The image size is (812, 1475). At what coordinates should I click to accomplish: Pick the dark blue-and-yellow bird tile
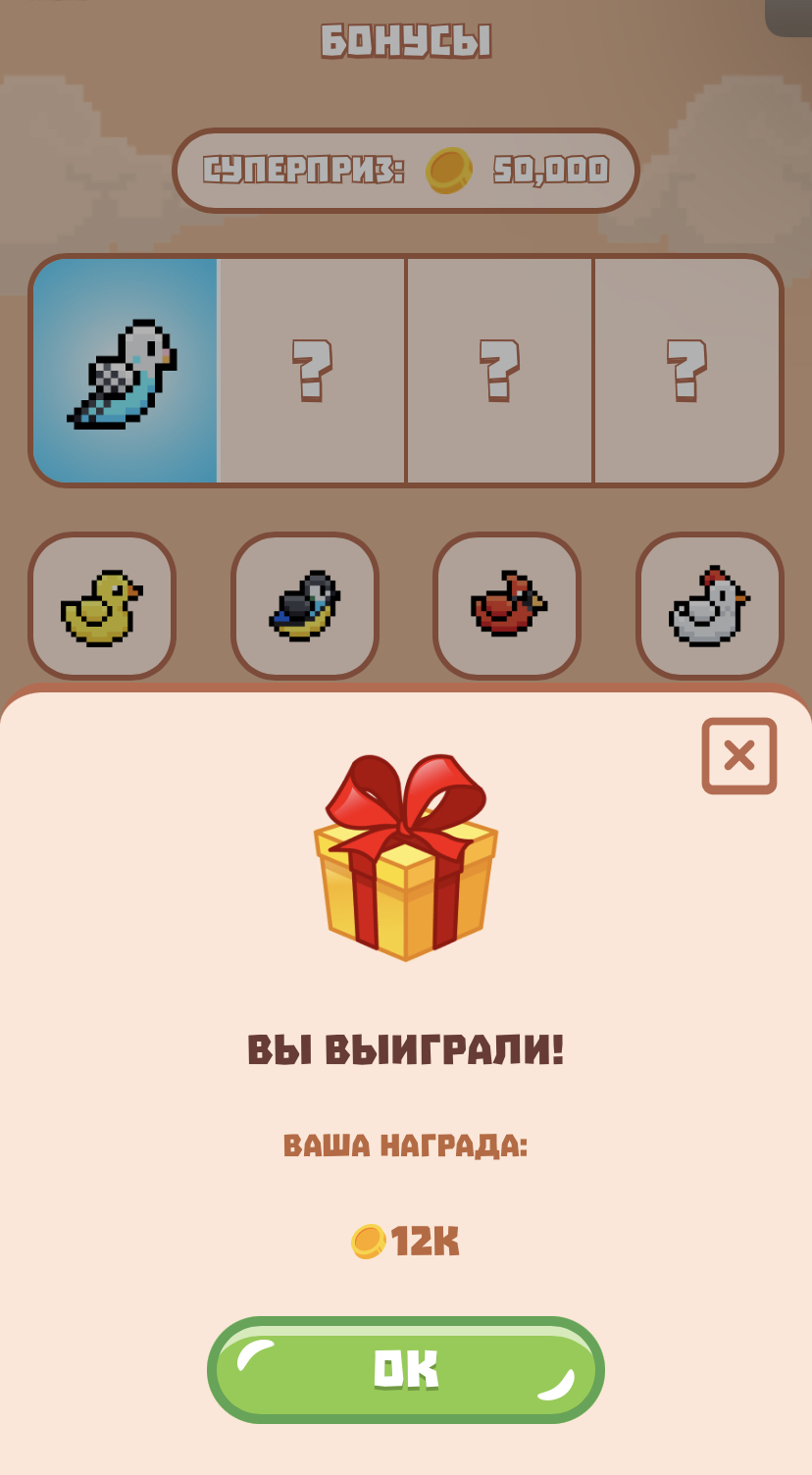click(305, 606)
